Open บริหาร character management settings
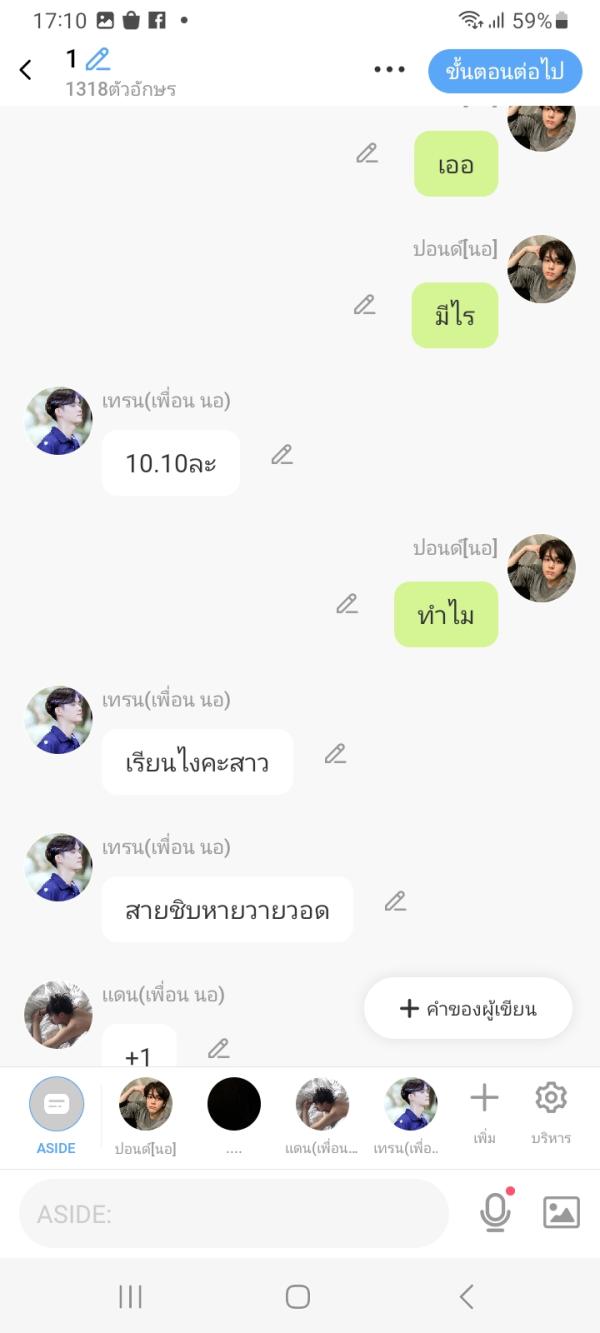 (550, 1110)
